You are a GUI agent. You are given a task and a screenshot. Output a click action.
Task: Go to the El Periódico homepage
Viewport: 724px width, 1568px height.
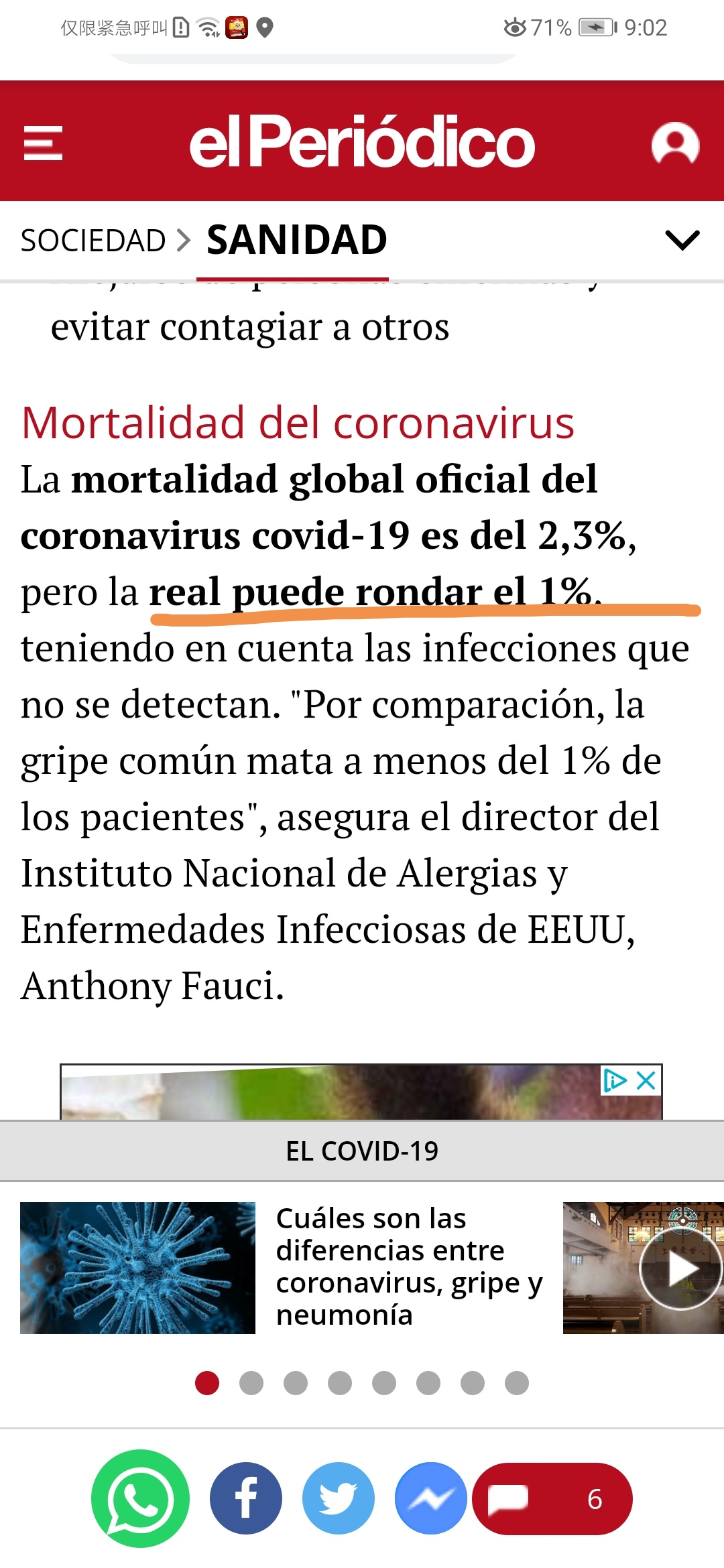[x=362, y=142]
